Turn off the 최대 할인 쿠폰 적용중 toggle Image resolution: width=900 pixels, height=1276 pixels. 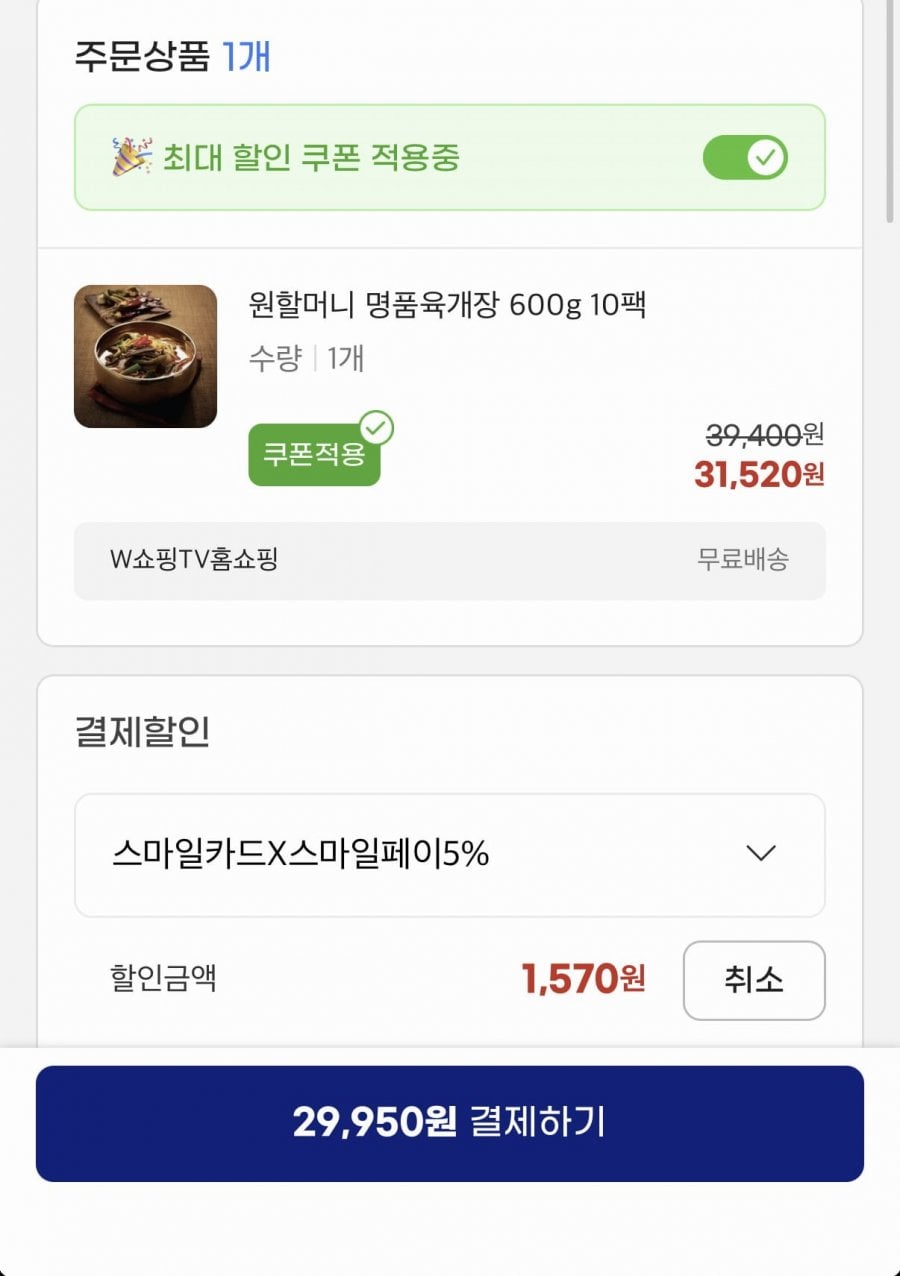(x=745, y=158)
